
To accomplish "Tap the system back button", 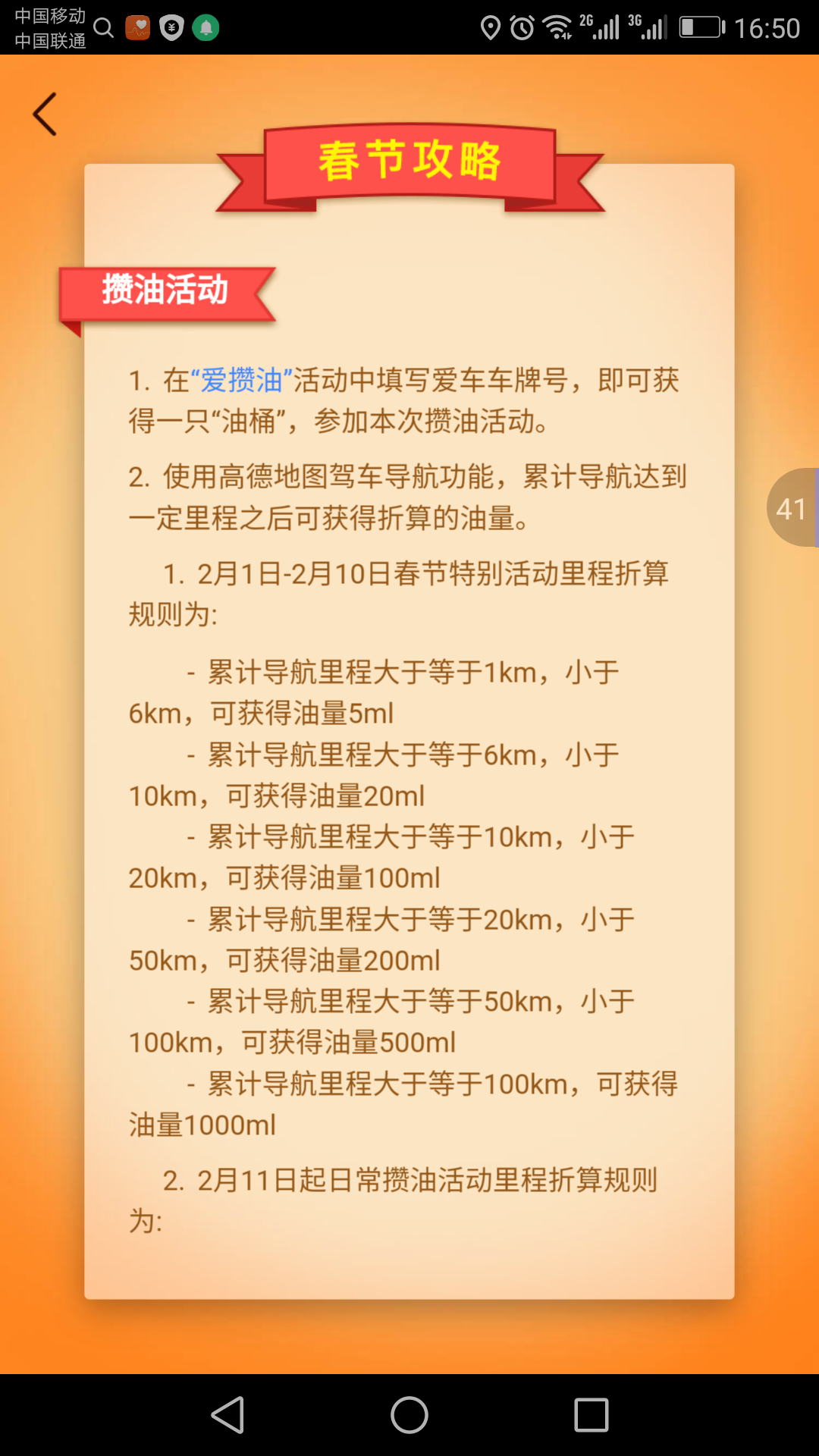I will (227, 1415).
